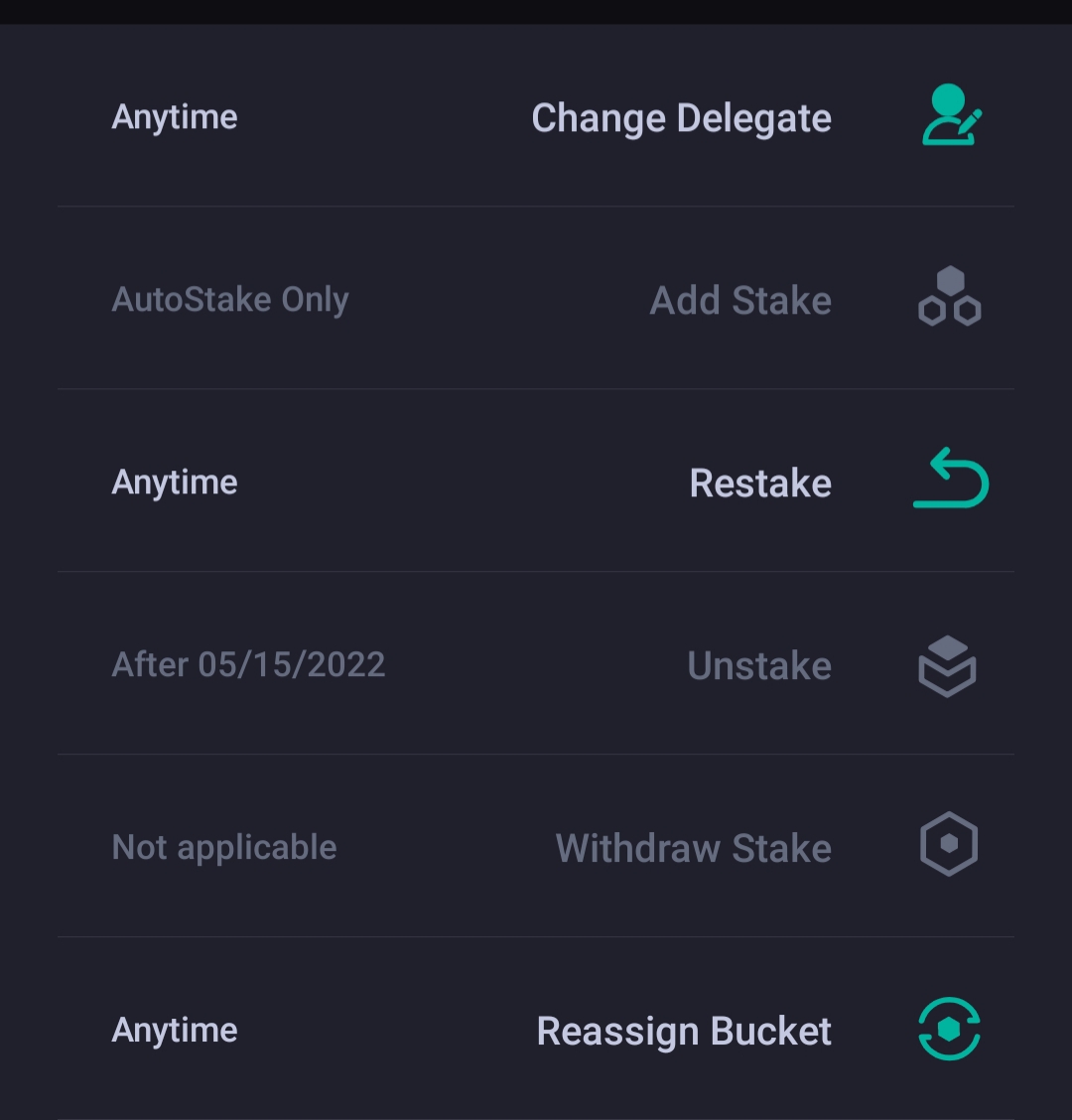Click the Add Stake label

[740, 300]
